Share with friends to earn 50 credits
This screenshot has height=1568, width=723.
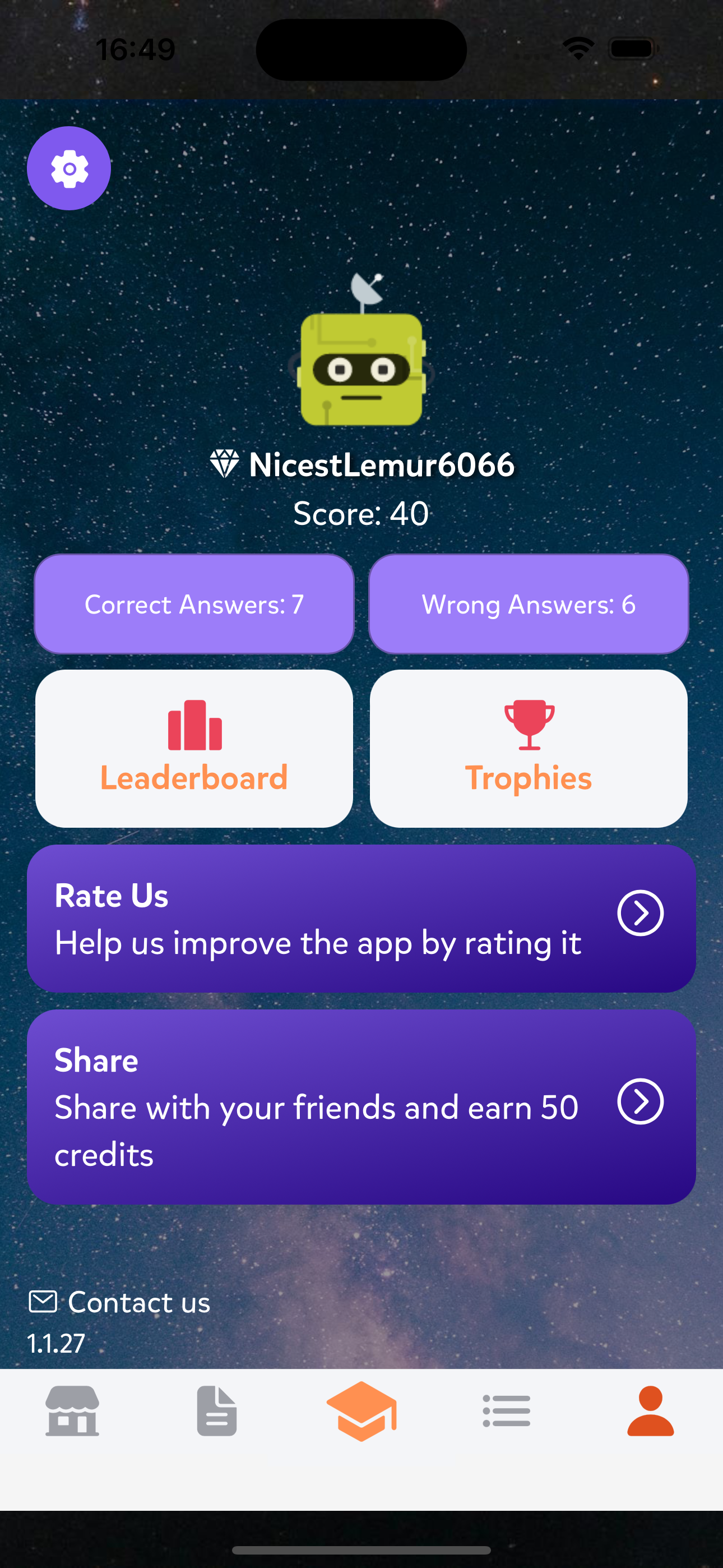(361, 1106)
